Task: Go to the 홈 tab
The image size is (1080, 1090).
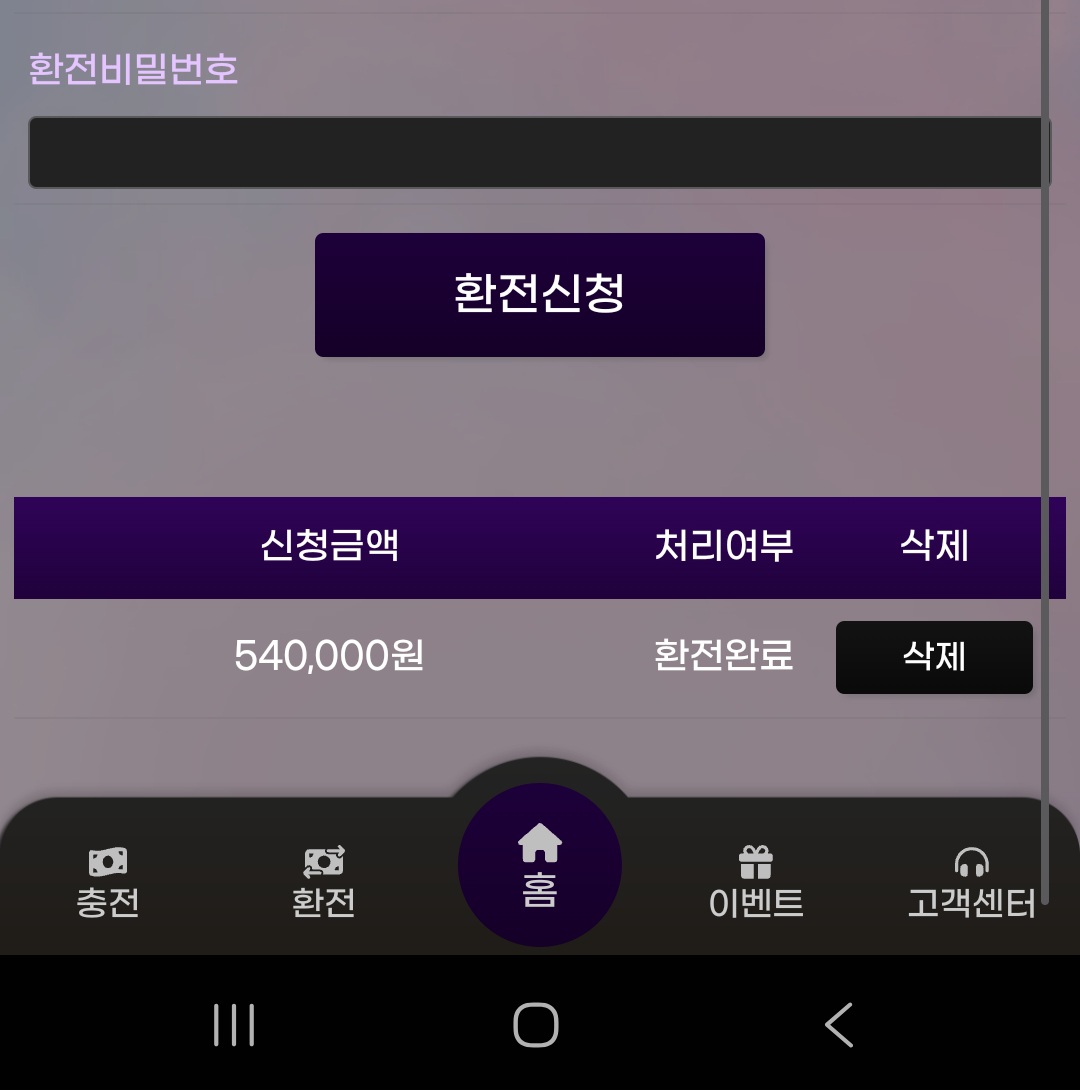Action: pyautogui.click(x=540, y=865)
